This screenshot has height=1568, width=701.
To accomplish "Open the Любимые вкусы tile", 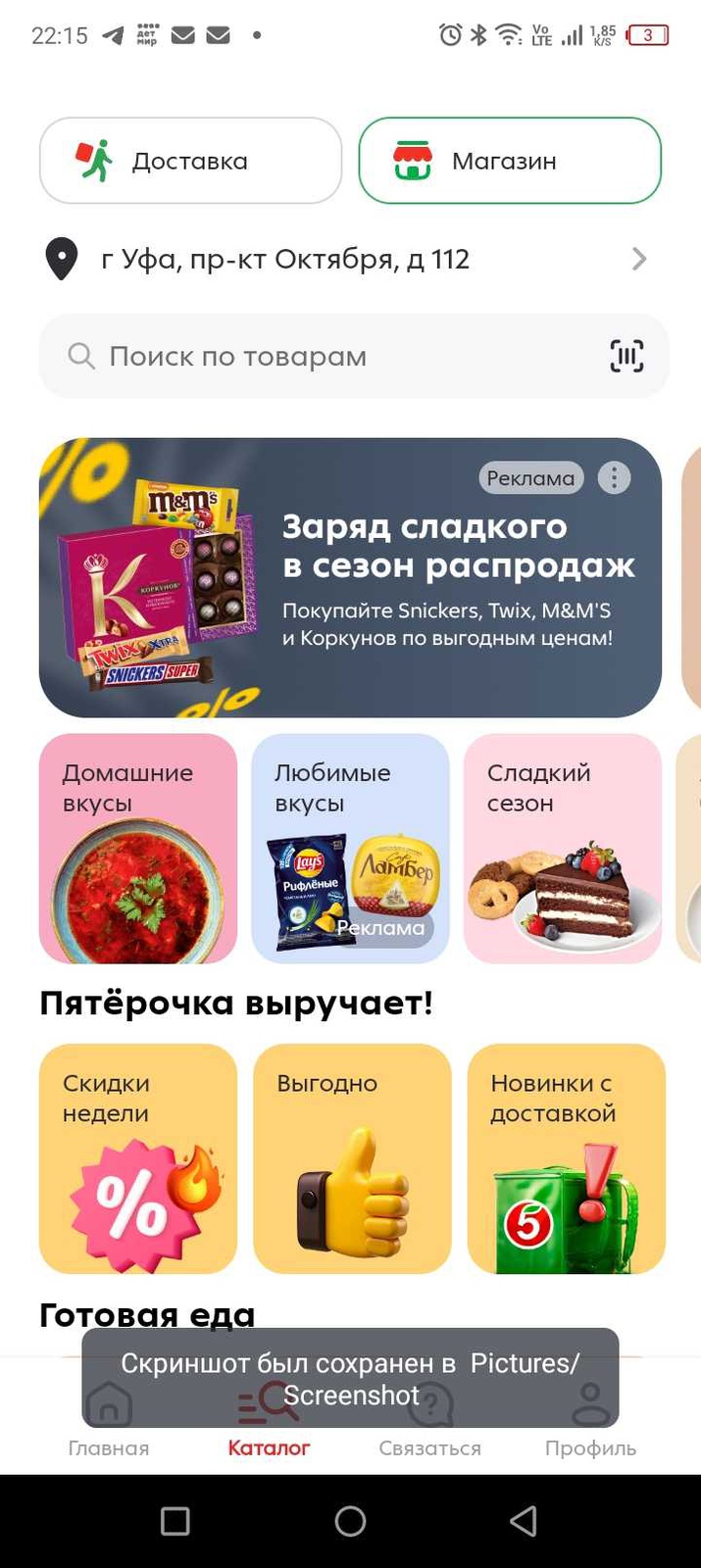I will (x=350, y=849).
